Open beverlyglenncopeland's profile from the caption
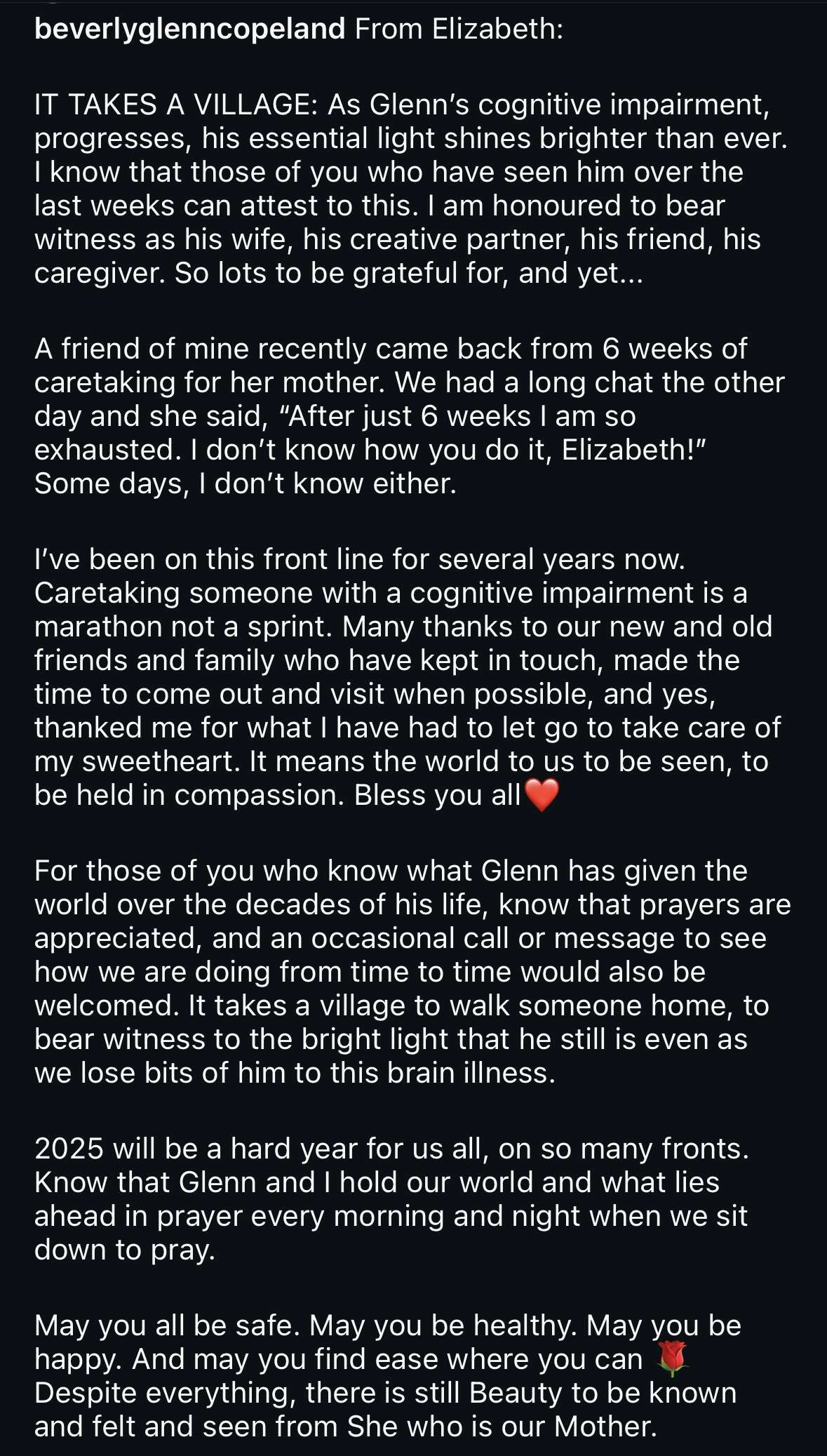827x1456 pixels. coord(189,29)
